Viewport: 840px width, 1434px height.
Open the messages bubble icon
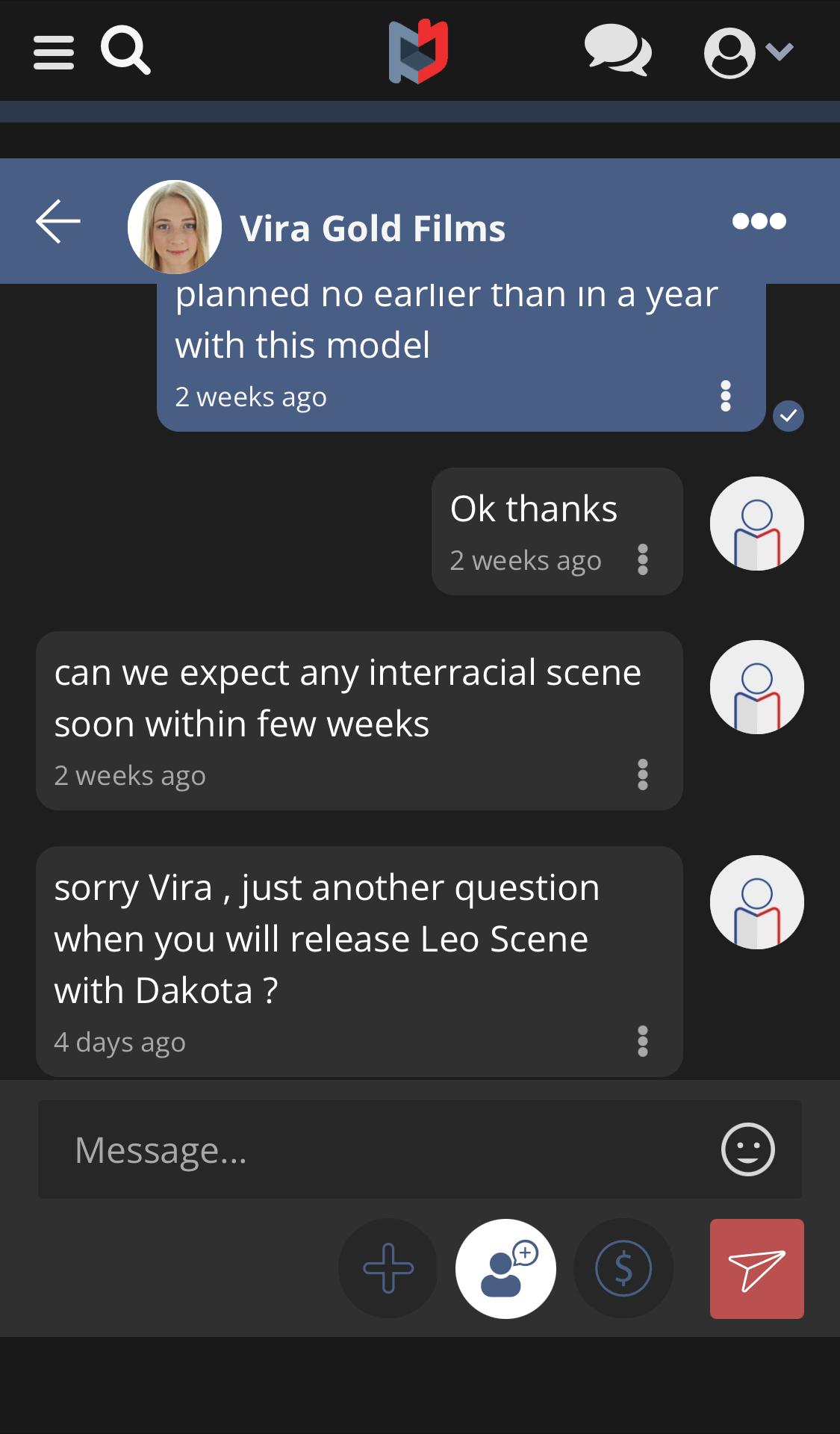tap(617, 51)
